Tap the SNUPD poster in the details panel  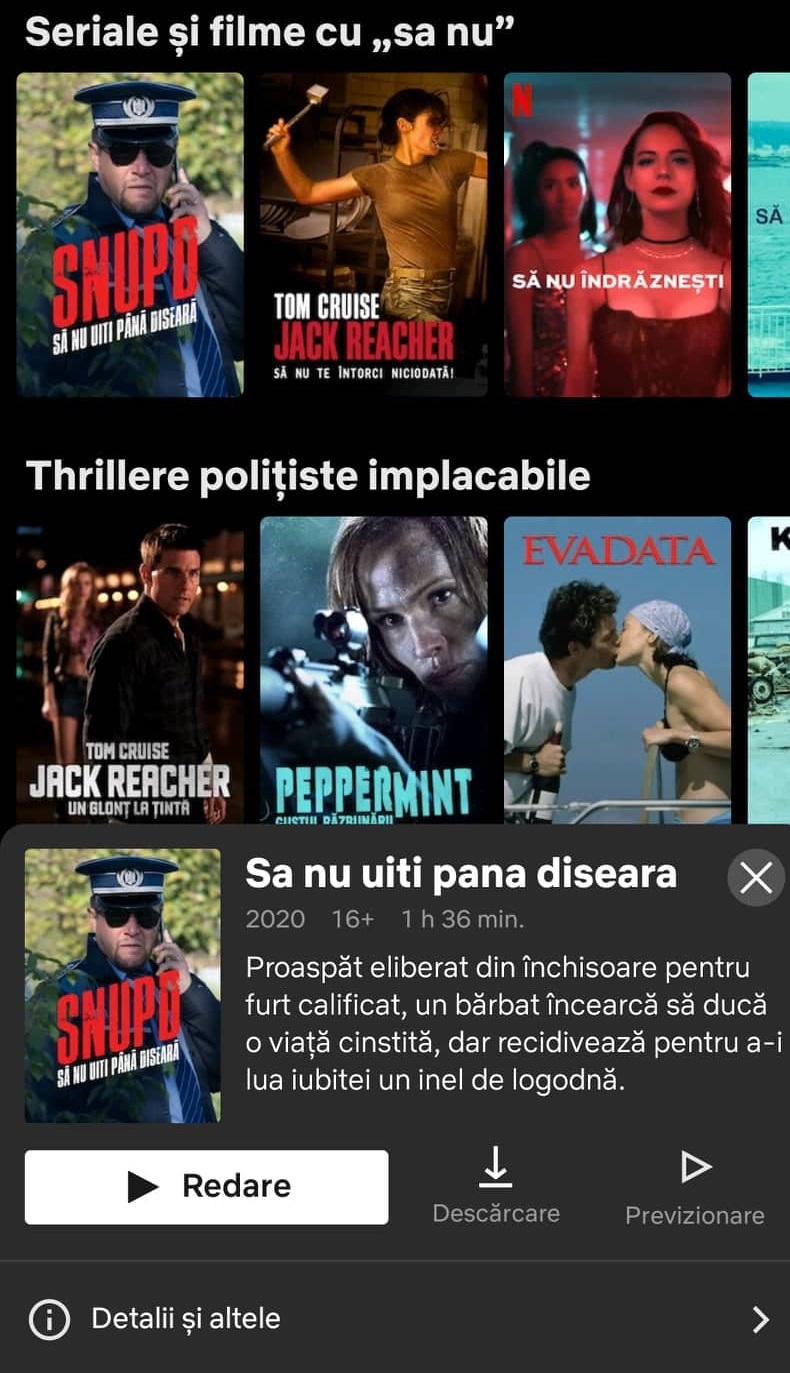pyautogui.click(x=122, y=986)
